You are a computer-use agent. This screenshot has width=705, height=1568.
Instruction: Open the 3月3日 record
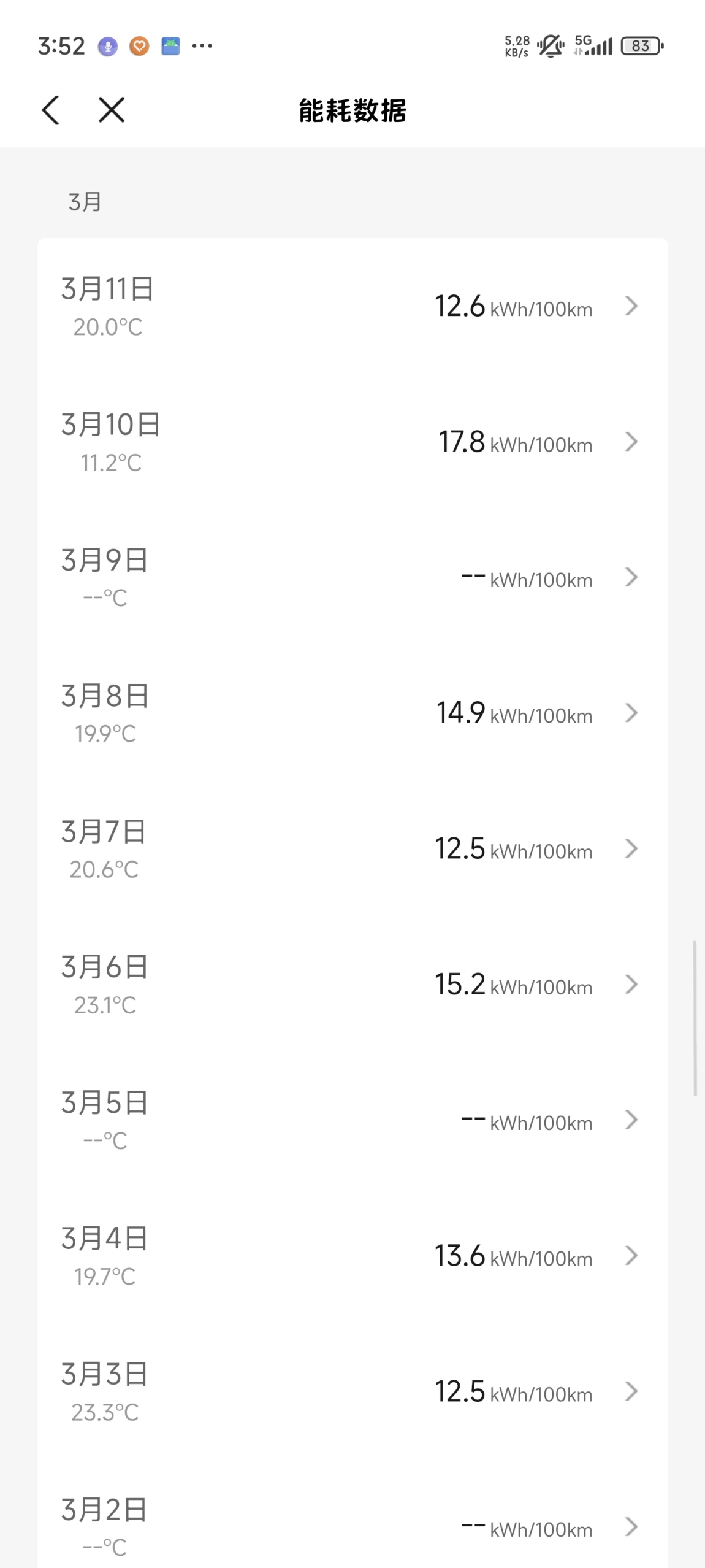pos(352,1391)
